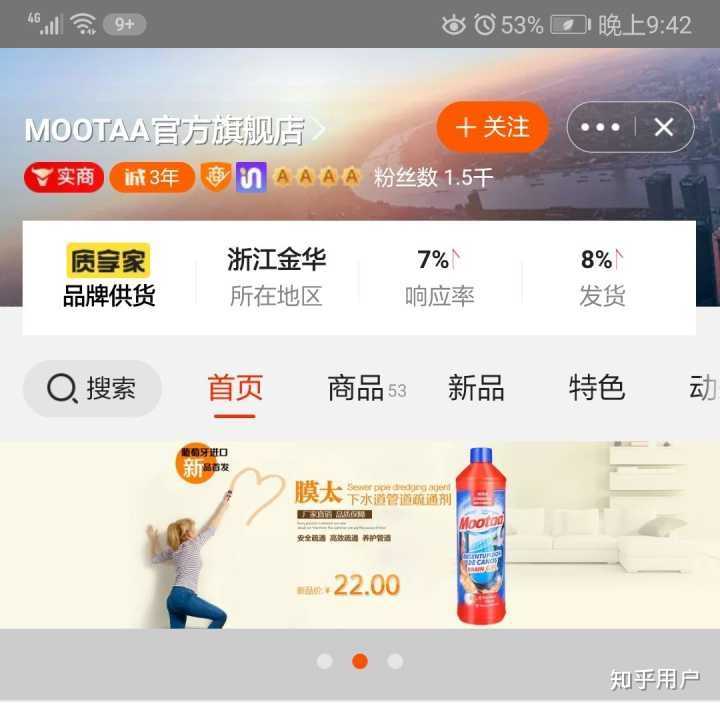Image resolution: width=720 pixels, height=706 pixels.
Task: Follow the MOOTAA store with 关注
Action: (x=492, y=127)
